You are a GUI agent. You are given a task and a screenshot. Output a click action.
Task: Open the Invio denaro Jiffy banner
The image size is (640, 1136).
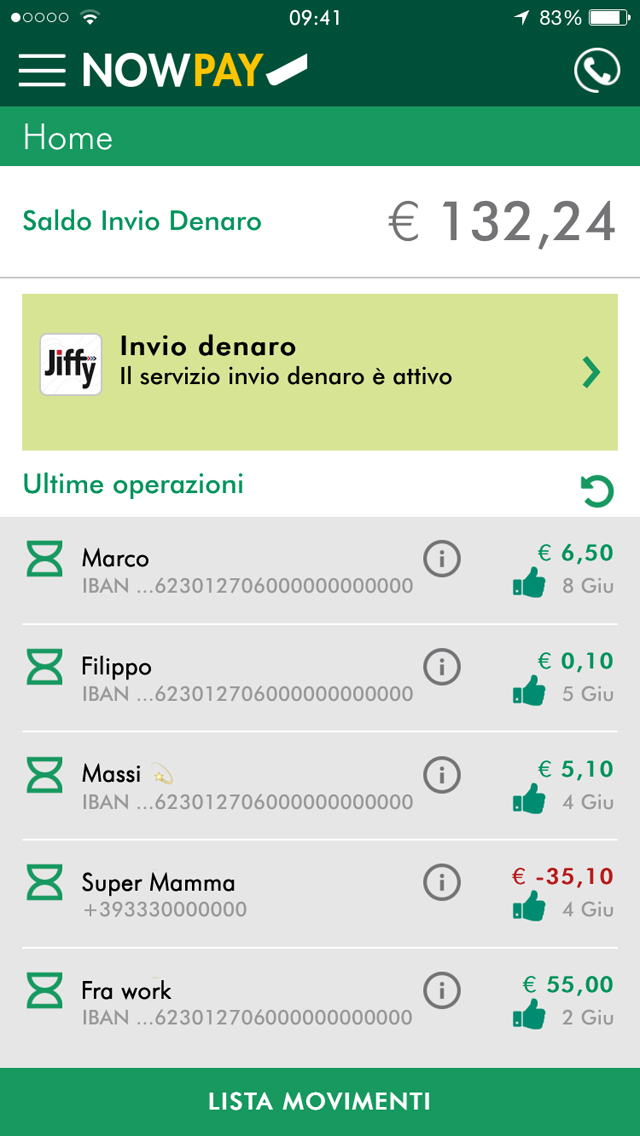coord(320,372)
